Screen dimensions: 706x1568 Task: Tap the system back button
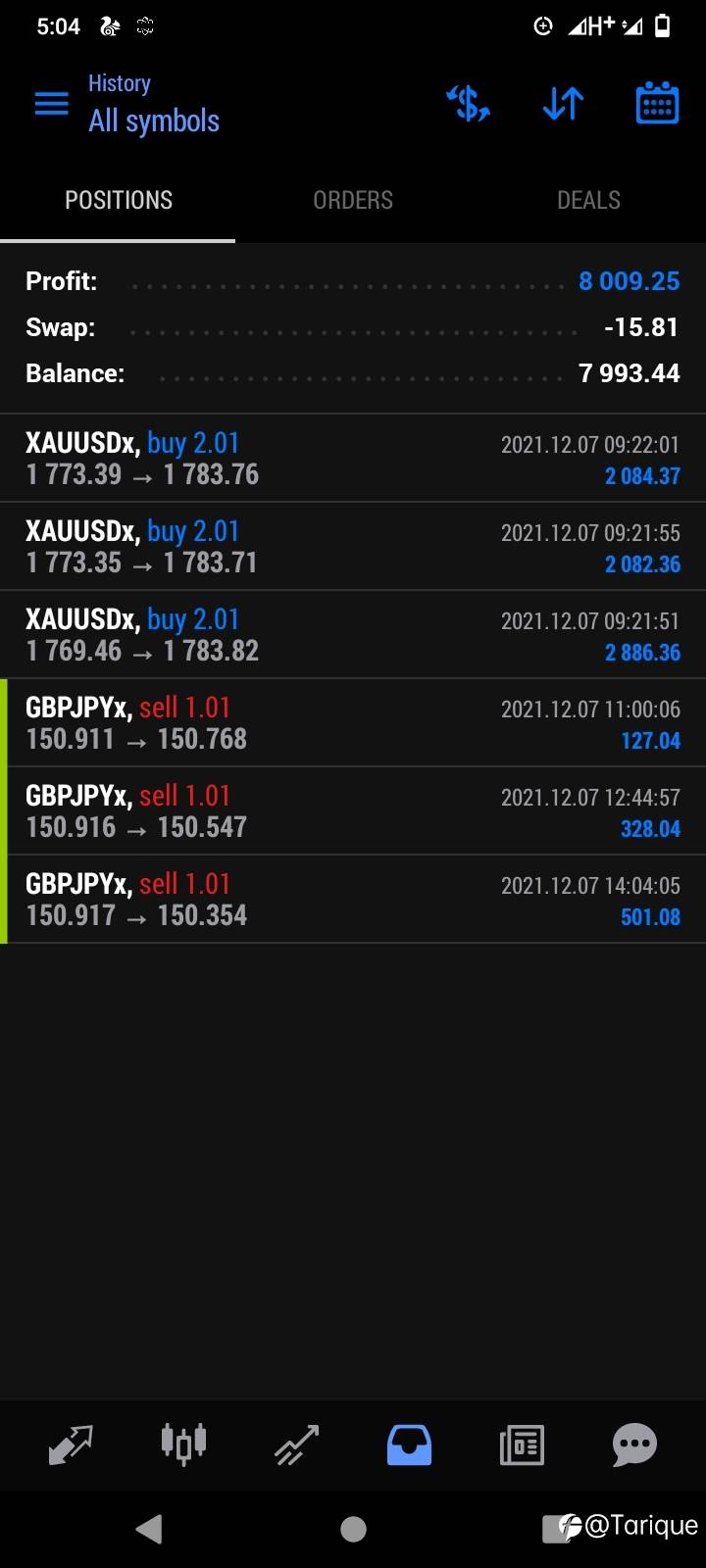point(149,1529)
